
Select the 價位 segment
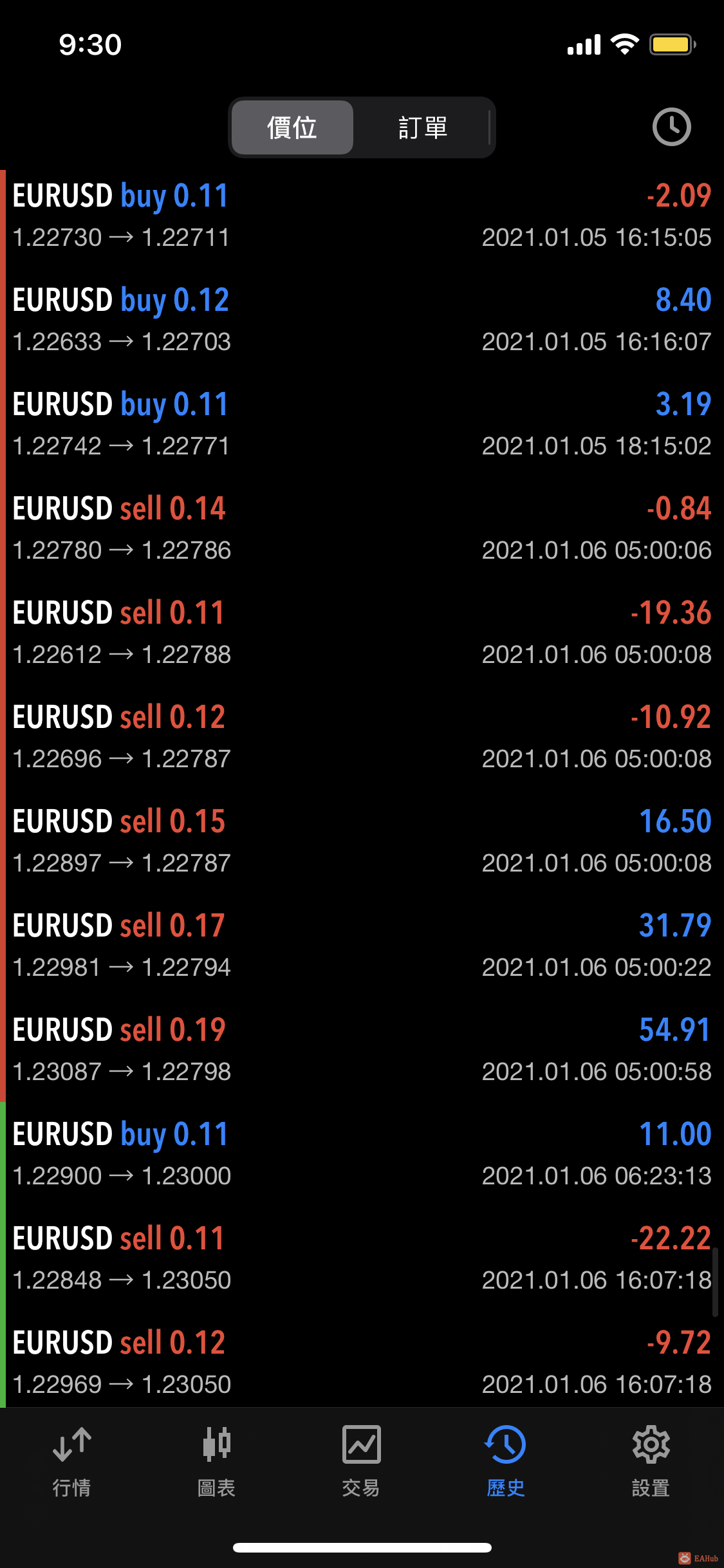click(292, 127)
